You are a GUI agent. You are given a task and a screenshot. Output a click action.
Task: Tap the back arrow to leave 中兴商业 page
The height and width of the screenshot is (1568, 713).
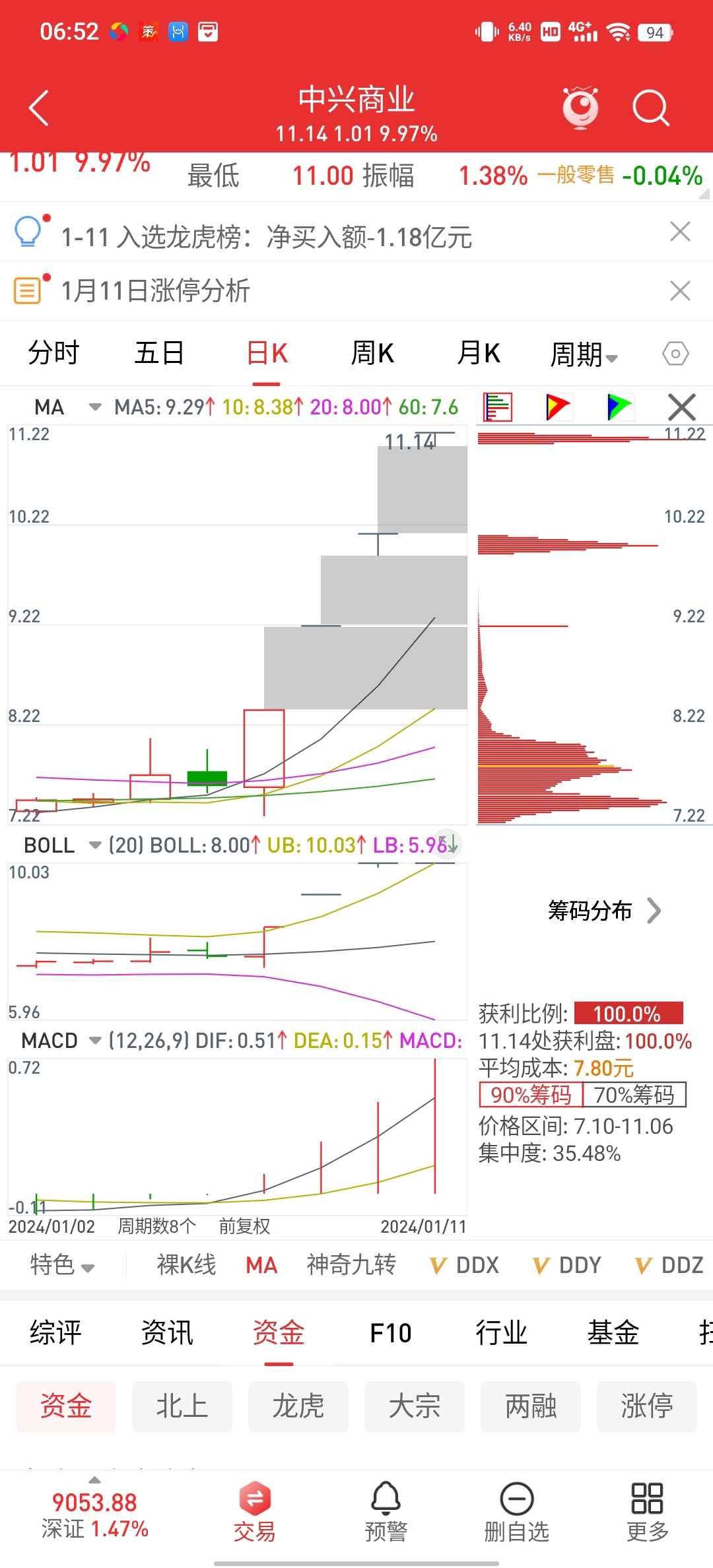coord(38,107)
